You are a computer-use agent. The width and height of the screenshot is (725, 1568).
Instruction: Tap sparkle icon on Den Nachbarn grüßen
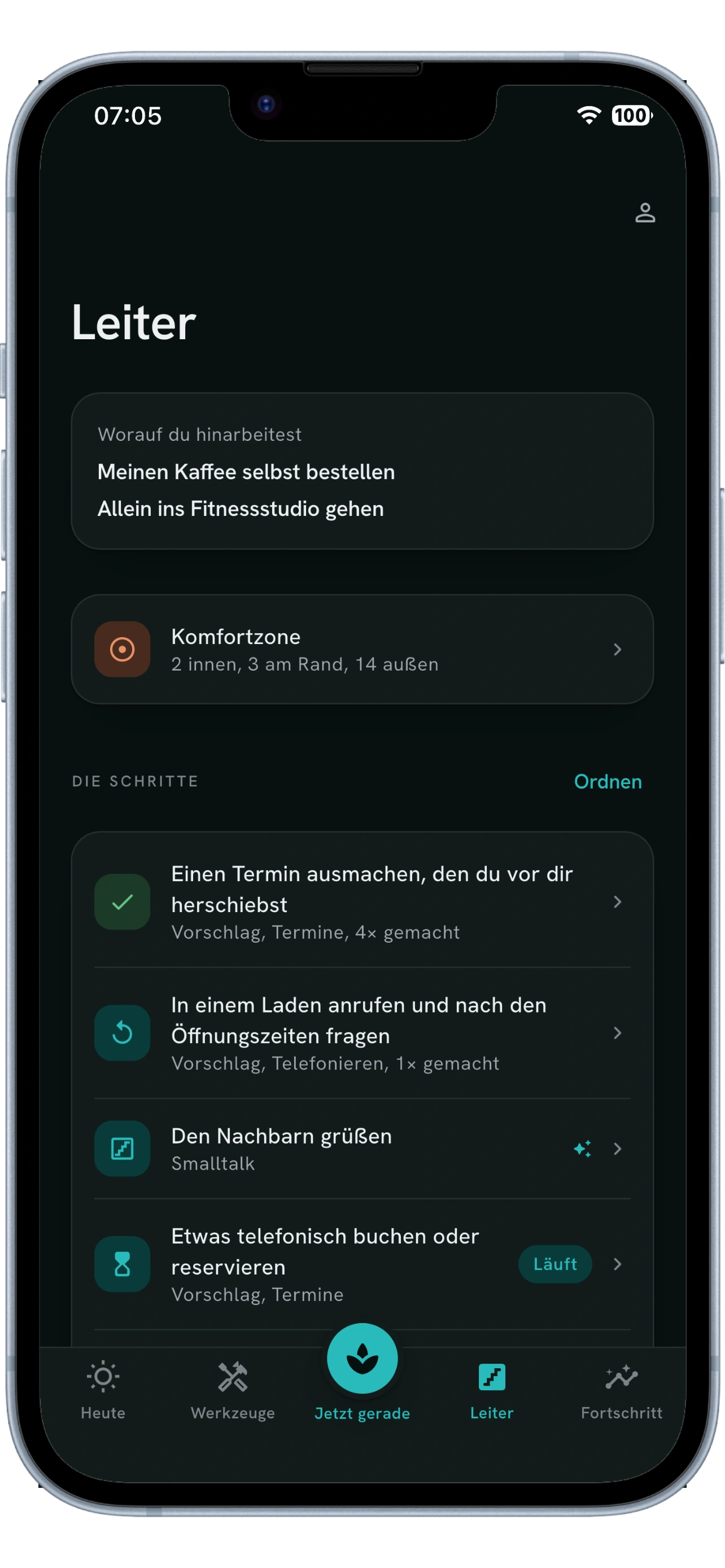(x=583, y=1149)
